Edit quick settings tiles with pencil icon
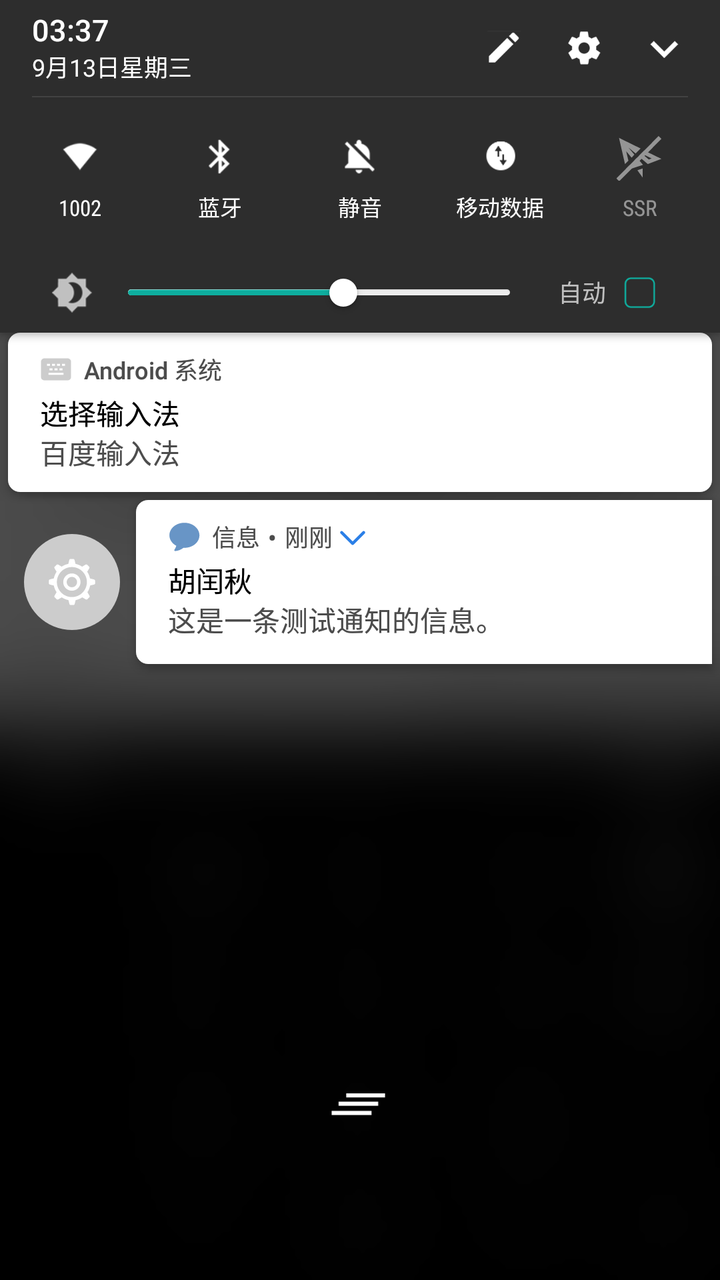Viewport: 720px width, 1280px height. [x=504, y=48]
